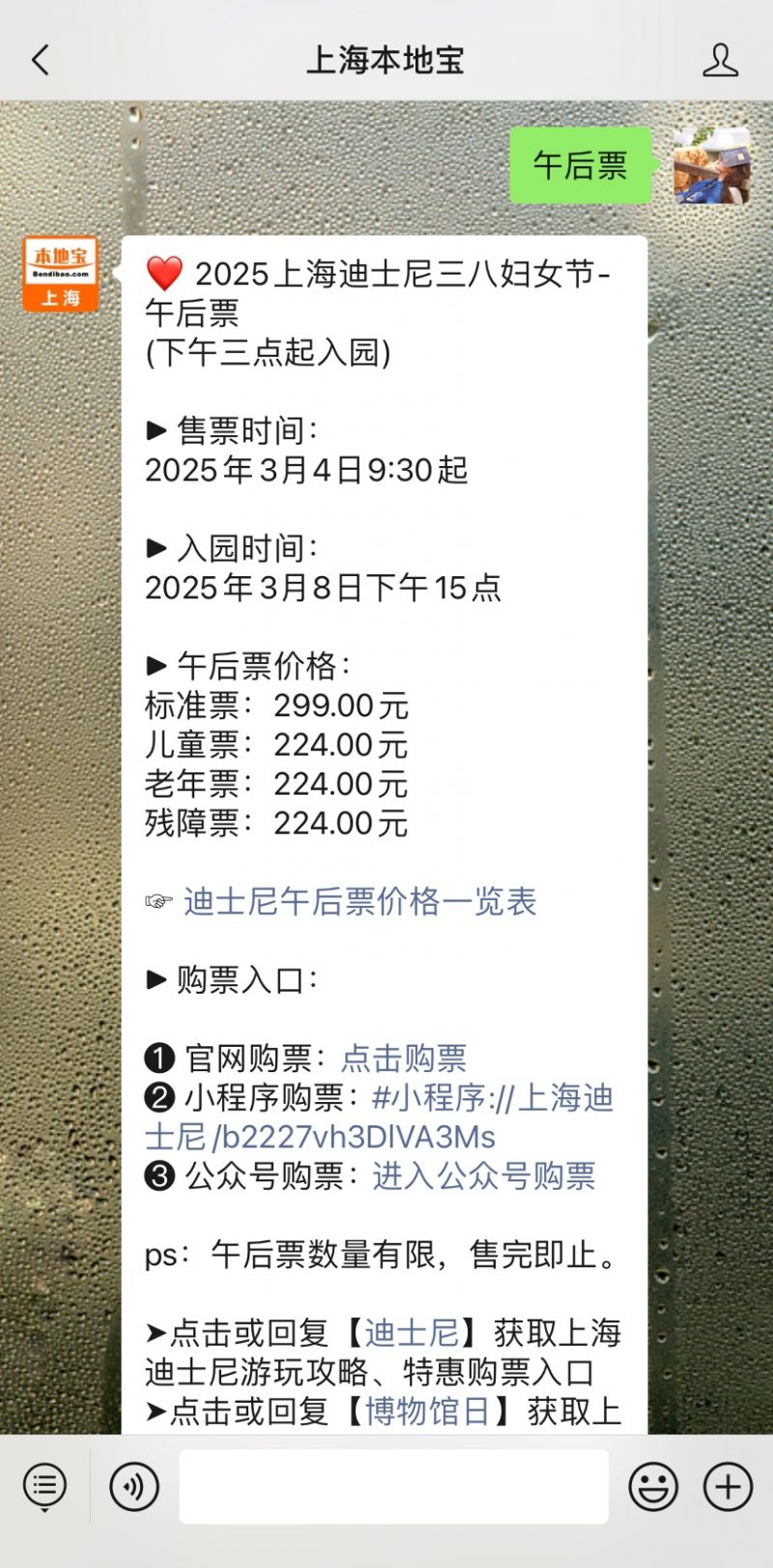Open the 上海迪士尼 mini program link

tap(379, 1117)
